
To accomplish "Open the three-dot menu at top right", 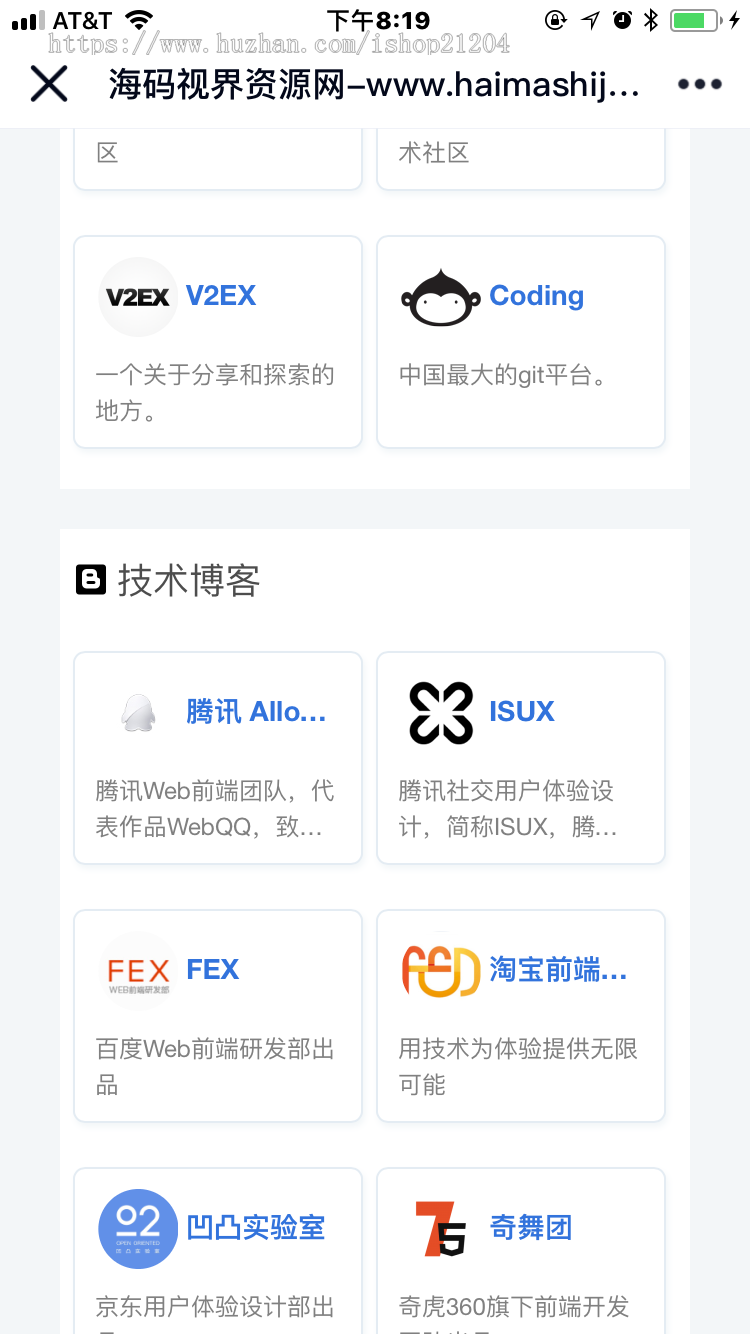I will (x=698, y=84).
